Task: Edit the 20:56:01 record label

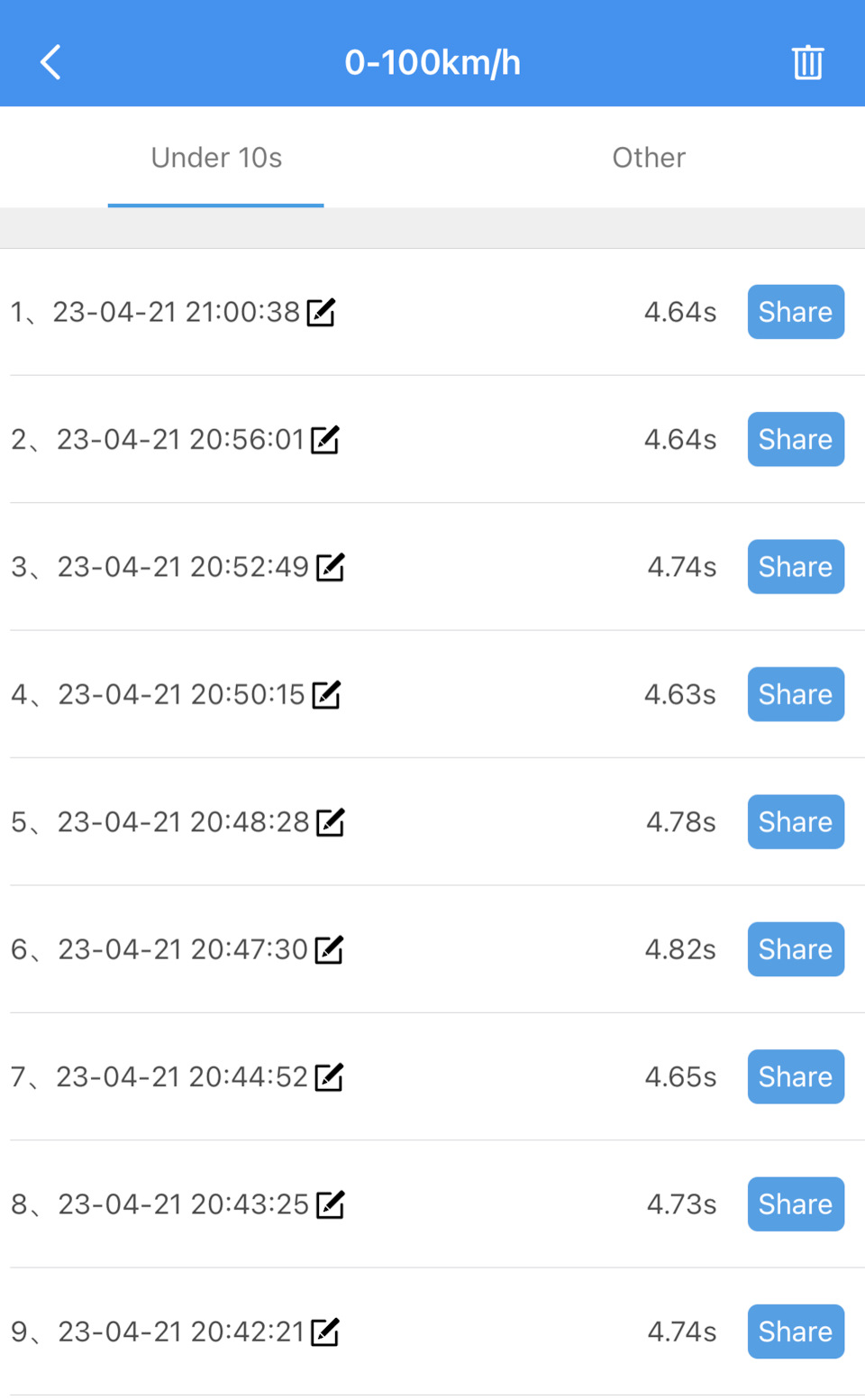Action: 325,439
